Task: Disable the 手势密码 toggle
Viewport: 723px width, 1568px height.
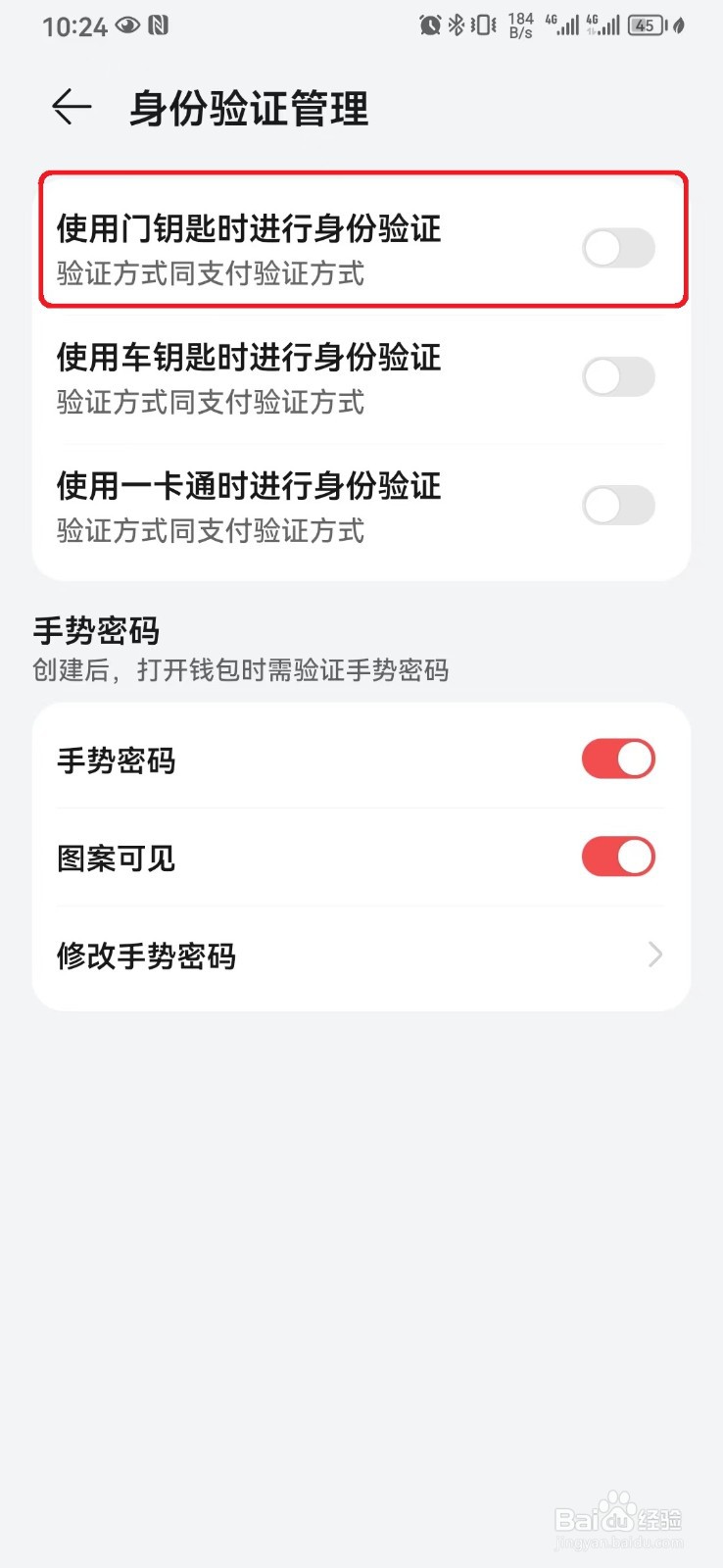Action: 618,759
